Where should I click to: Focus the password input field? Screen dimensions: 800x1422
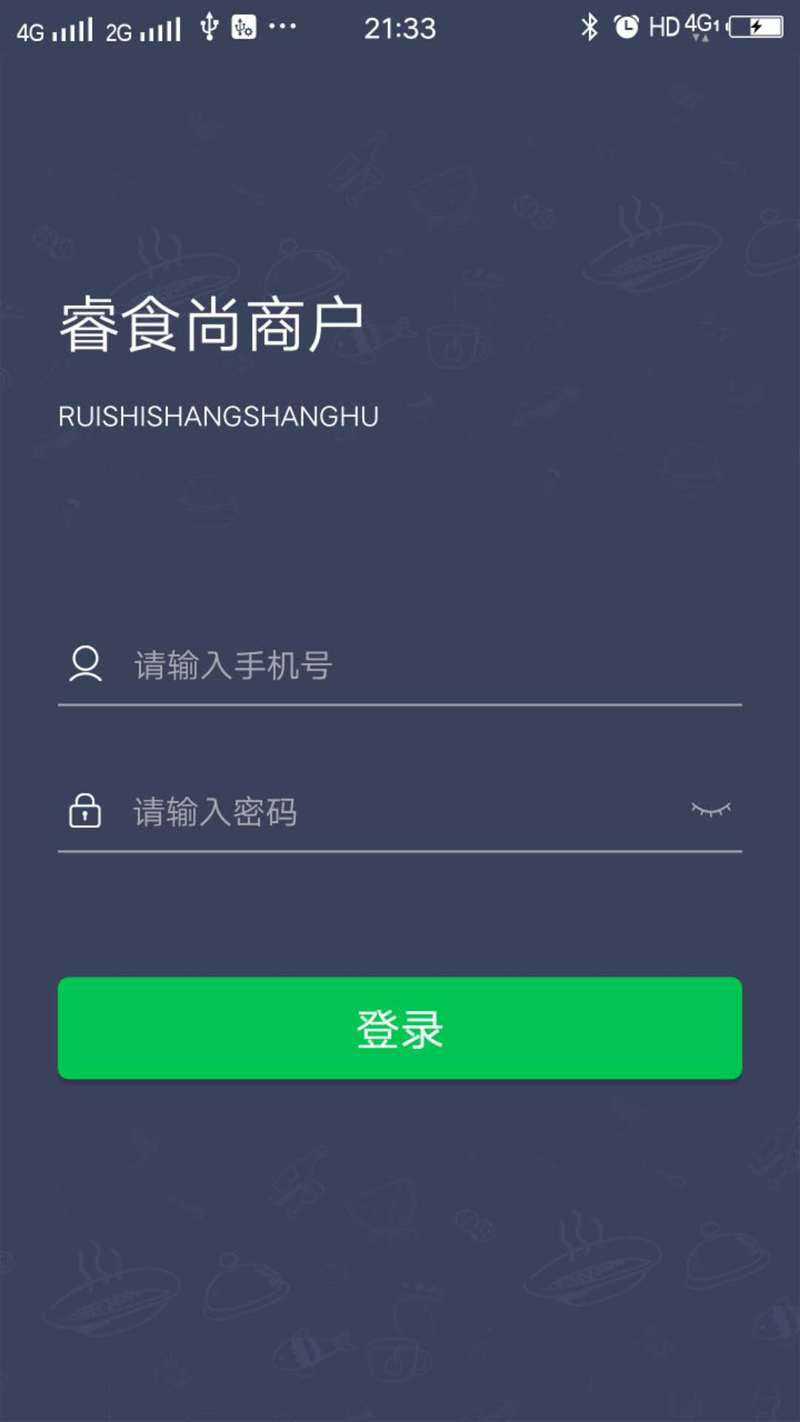pos(400,812)
